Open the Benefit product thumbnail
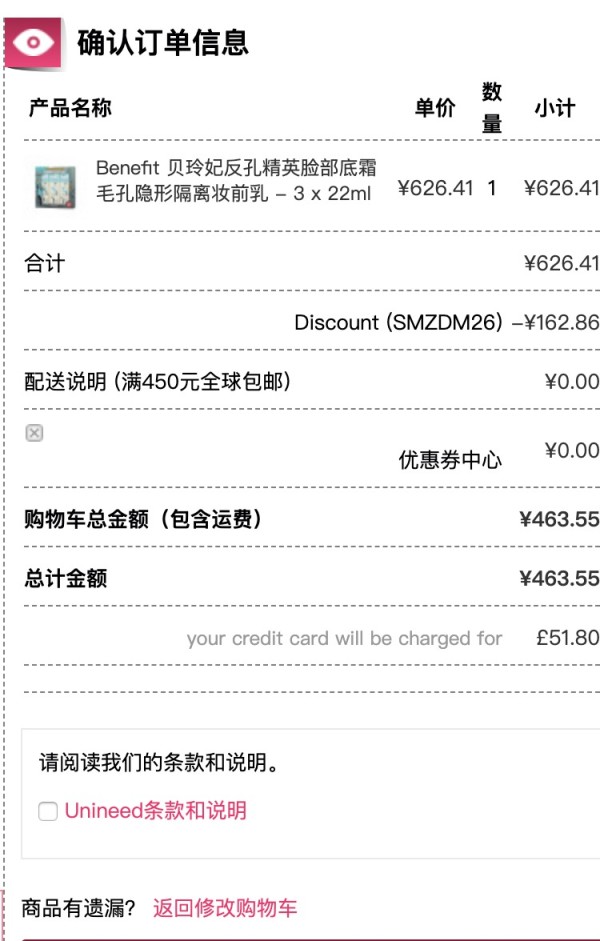This screenshot has width=600, height=941. [55, 187]
